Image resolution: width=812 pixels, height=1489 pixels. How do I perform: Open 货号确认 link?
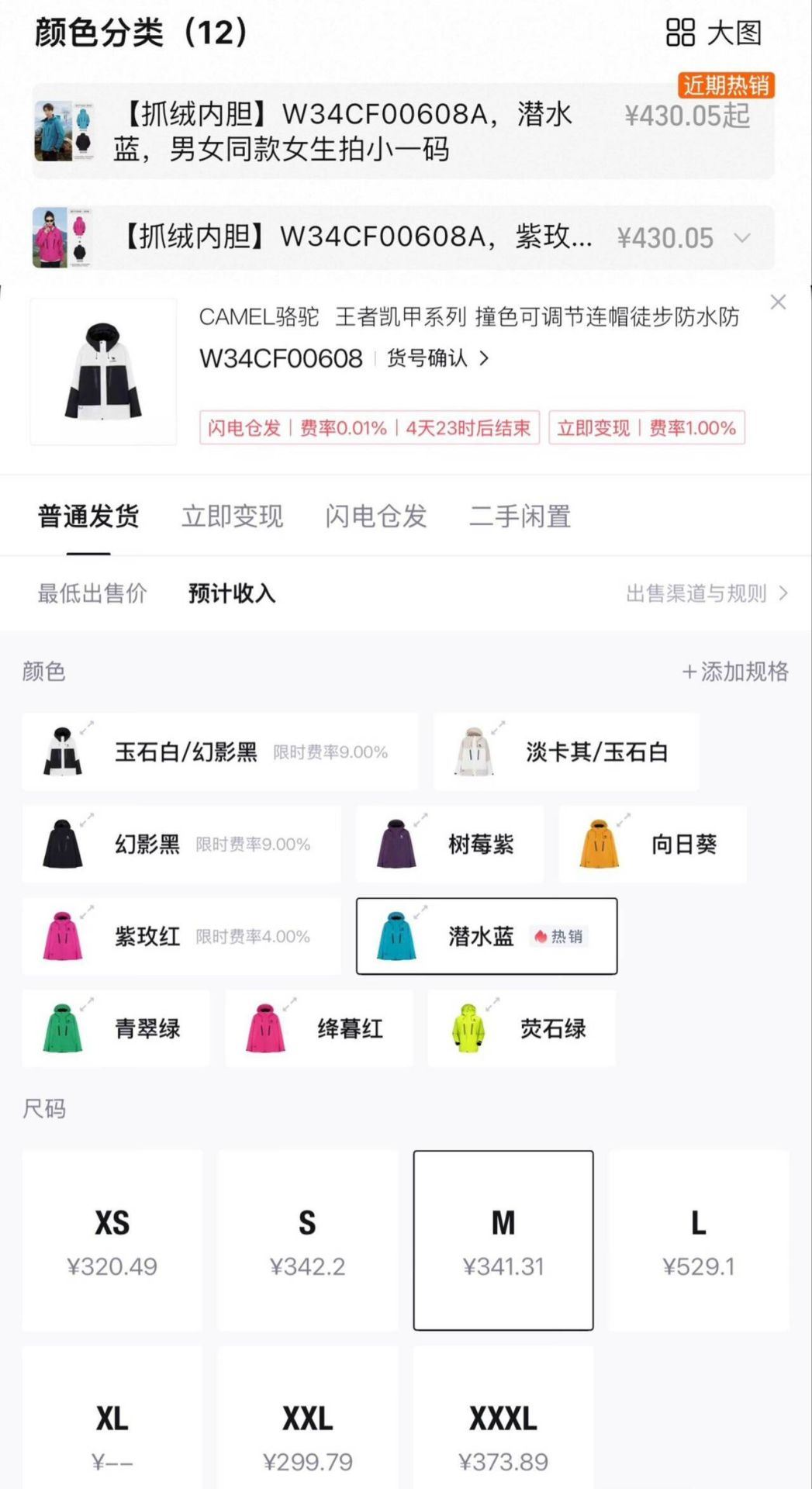pyautogui.click(x=437, y=358)
